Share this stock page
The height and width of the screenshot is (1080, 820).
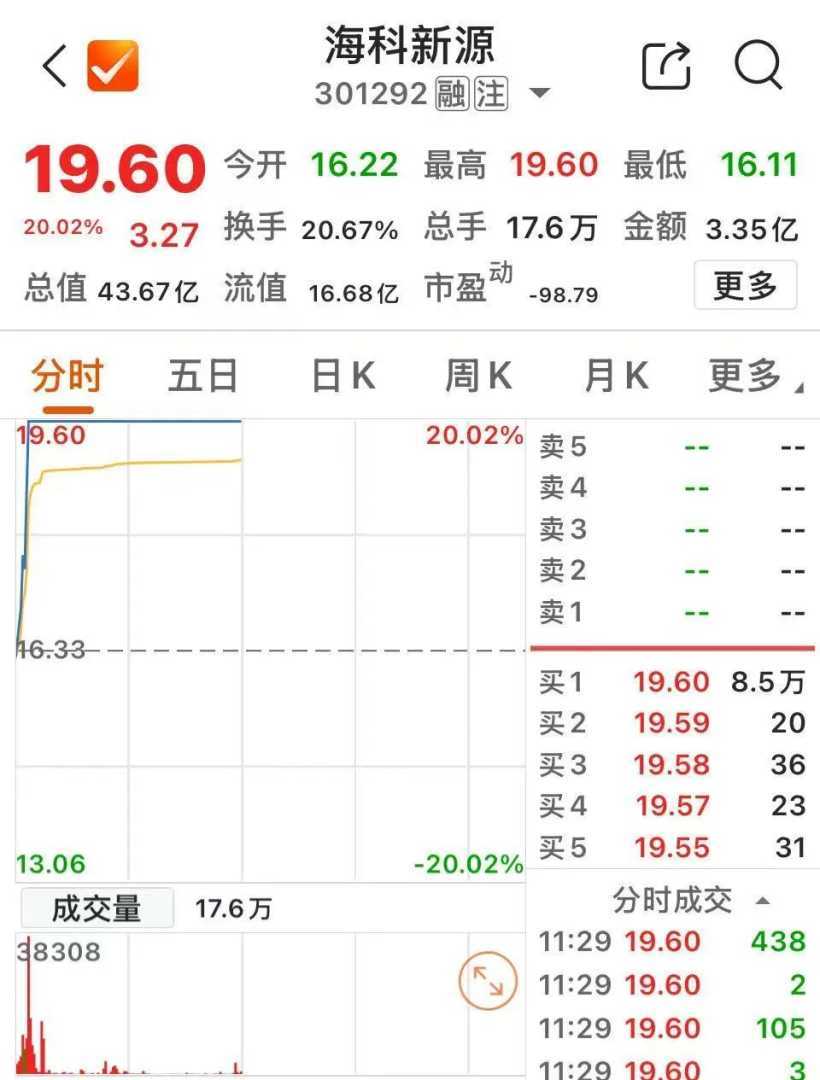coord(666,66)
